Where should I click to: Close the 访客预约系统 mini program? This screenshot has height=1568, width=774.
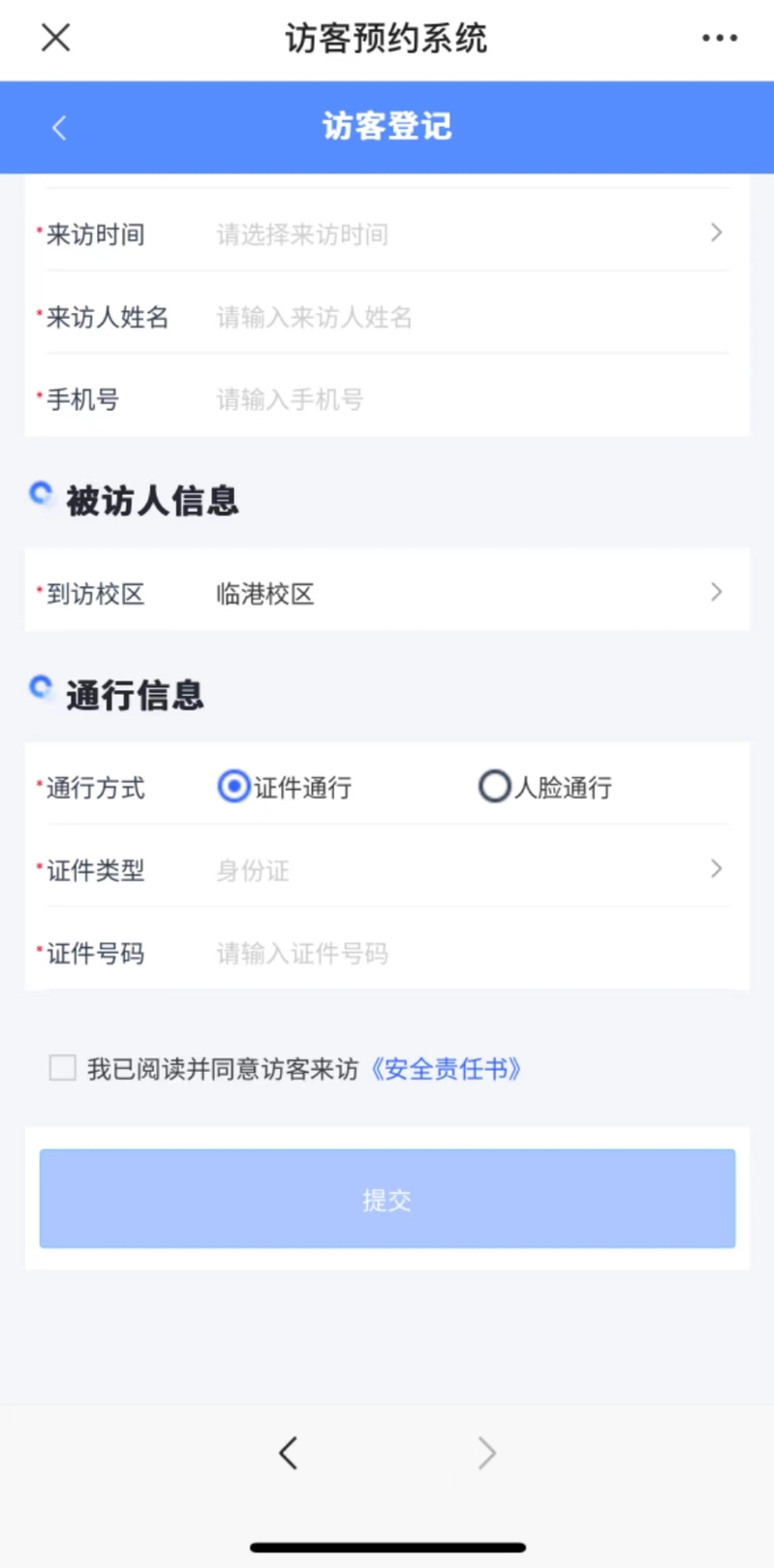click(x=56, y=38)
